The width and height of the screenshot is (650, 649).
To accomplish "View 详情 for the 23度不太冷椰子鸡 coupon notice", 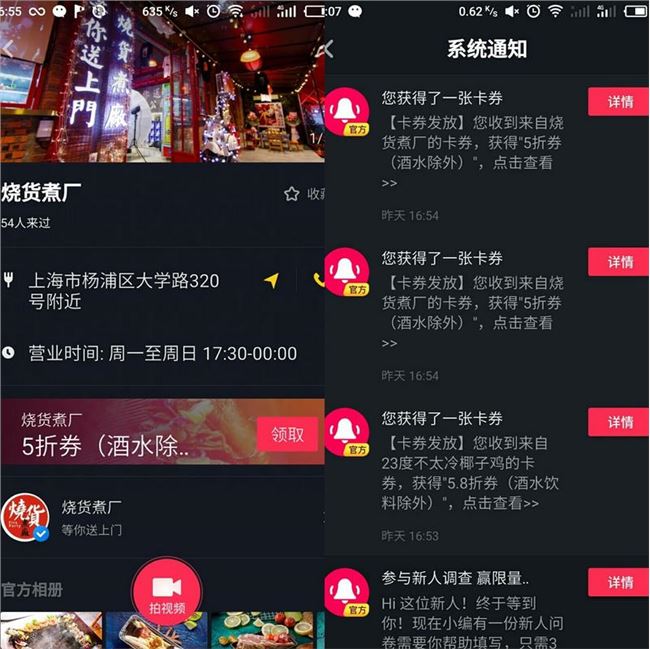I will coord(618,422).
